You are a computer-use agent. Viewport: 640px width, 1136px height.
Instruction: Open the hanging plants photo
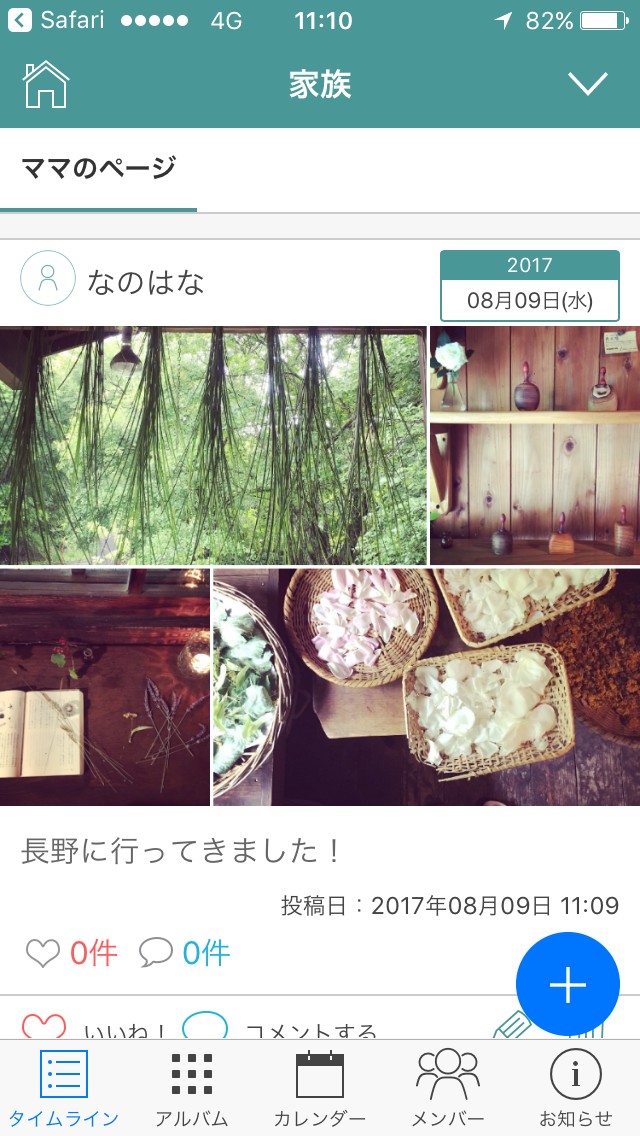[213, 445]
